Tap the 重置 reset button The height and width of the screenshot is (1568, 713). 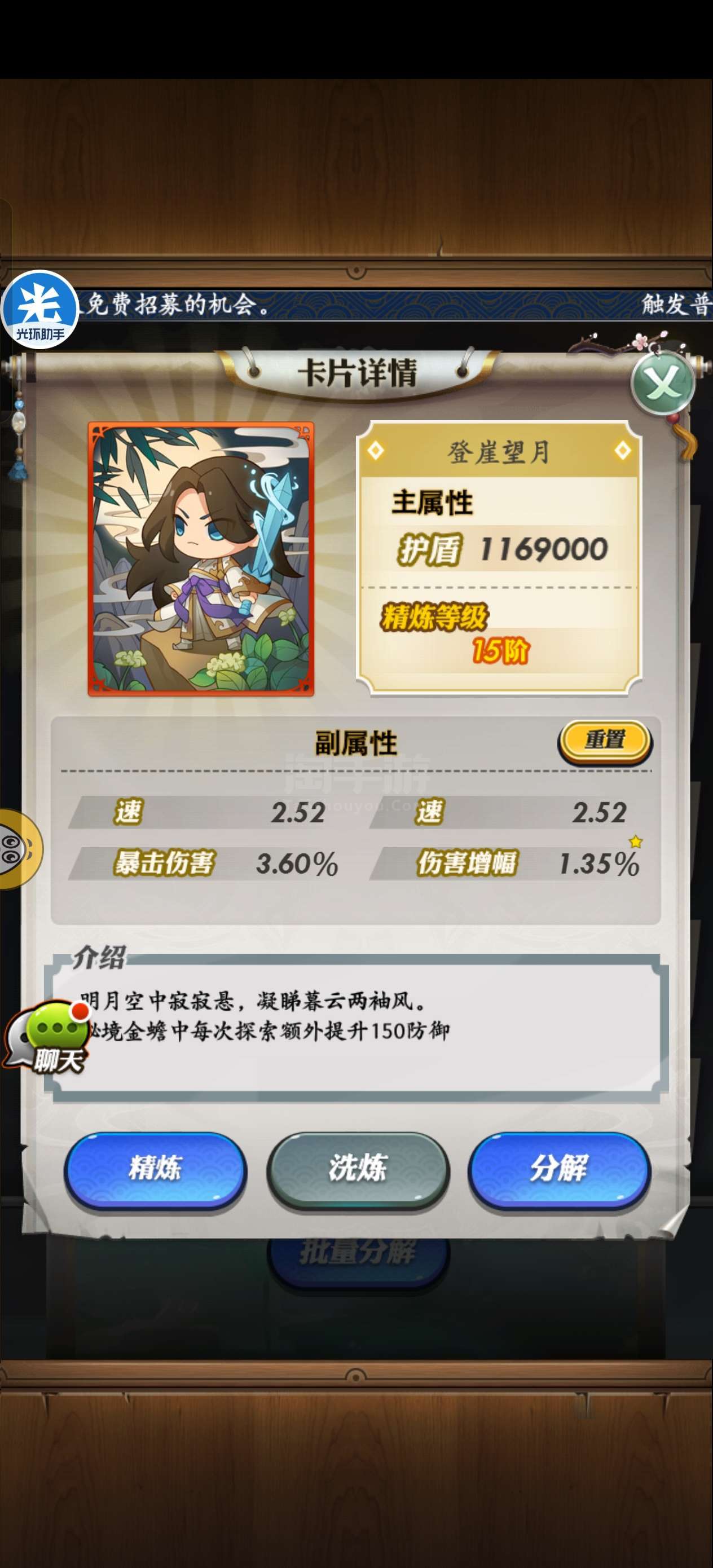pos(605,740)
